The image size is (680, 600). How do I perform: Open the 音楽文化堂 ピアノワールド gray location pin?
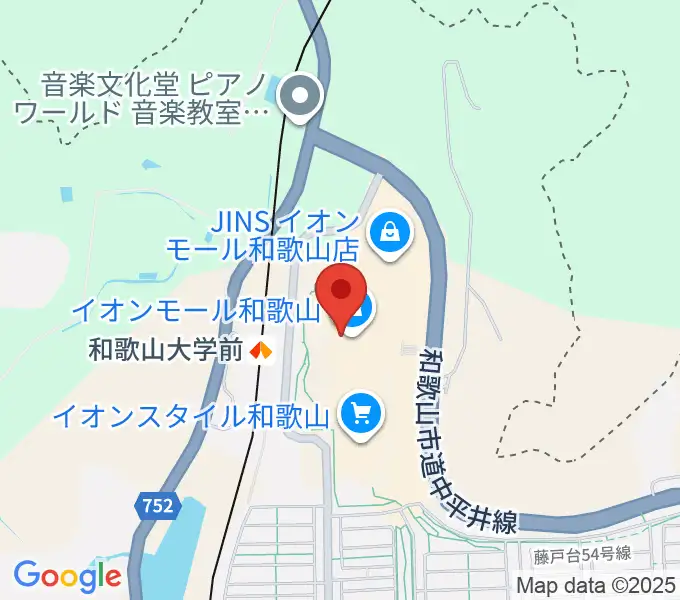click(x=299, y=97)
